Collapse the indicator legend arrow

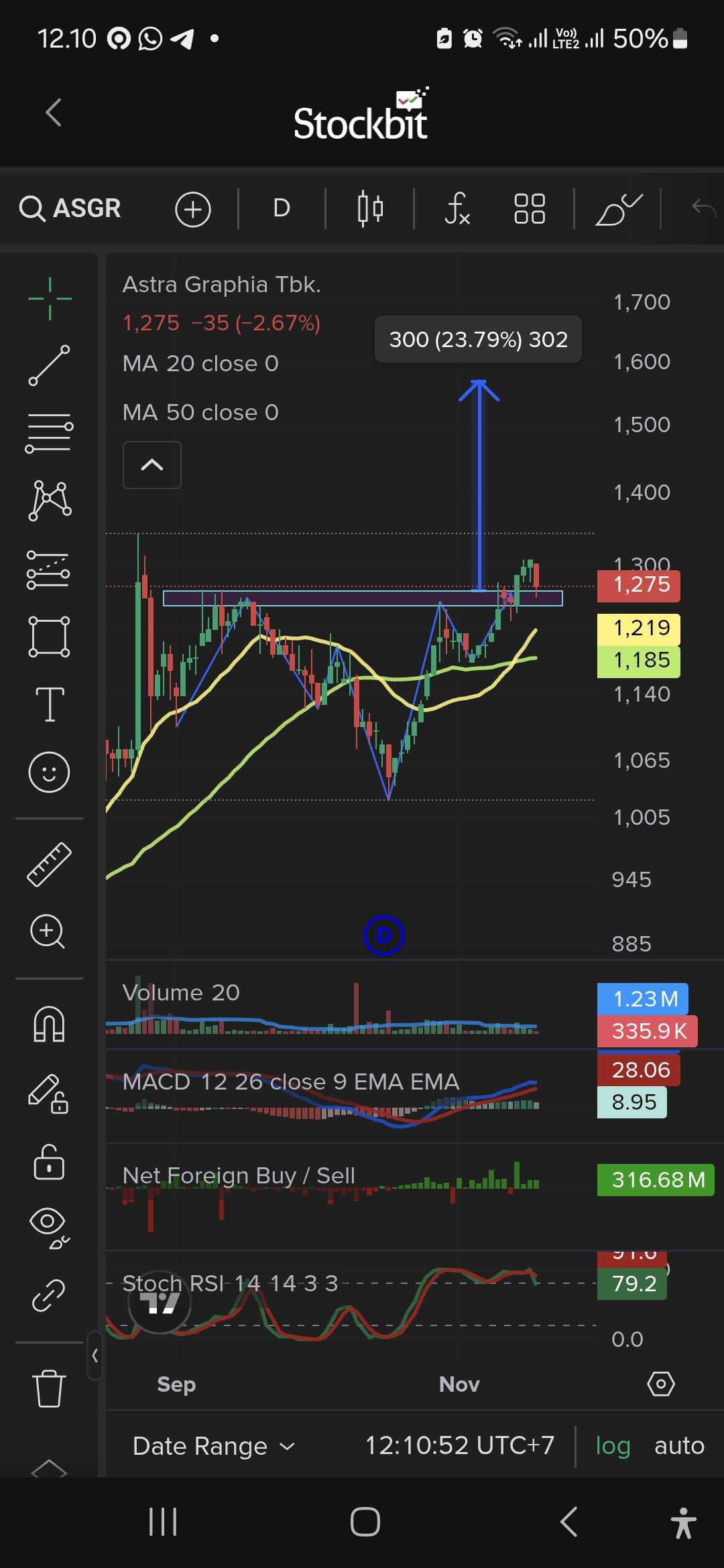[152, 465]
